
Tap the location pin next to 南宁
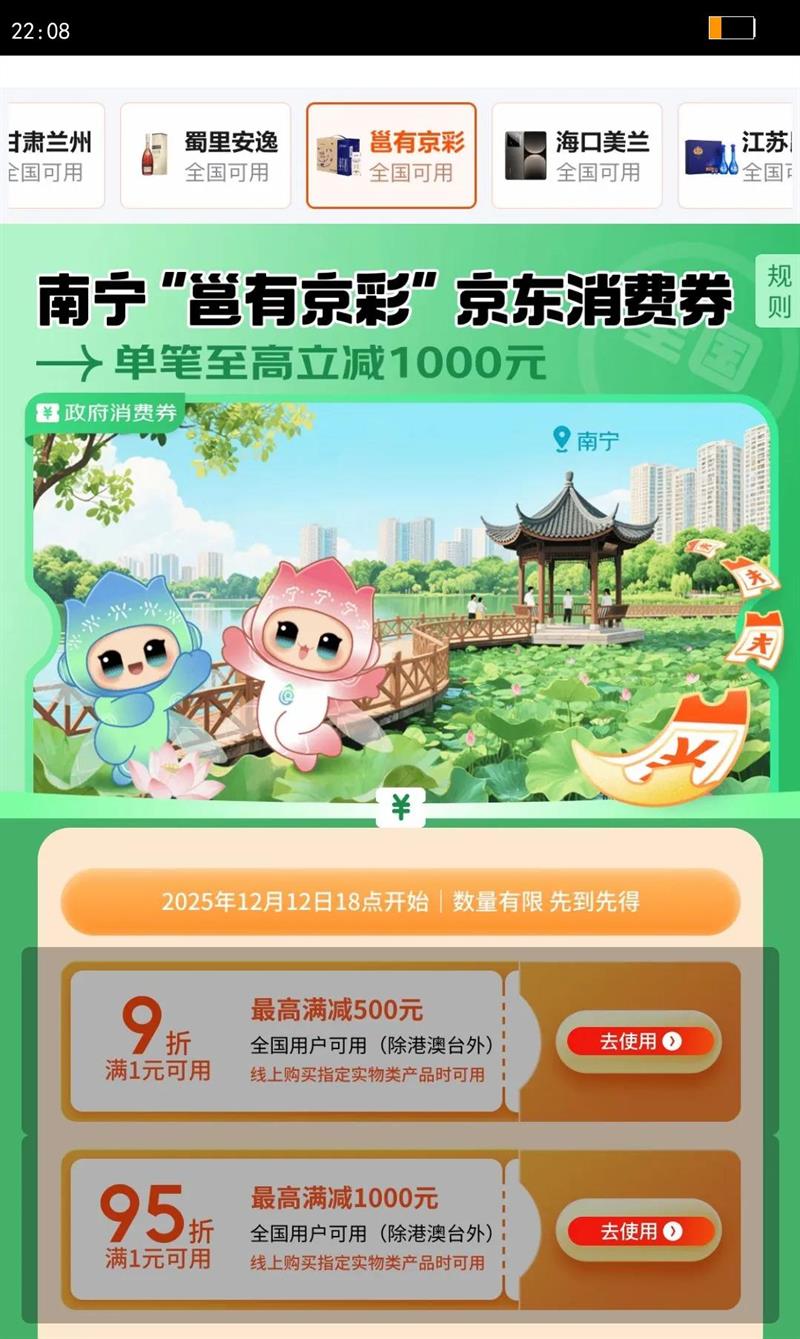coord(561,435)
